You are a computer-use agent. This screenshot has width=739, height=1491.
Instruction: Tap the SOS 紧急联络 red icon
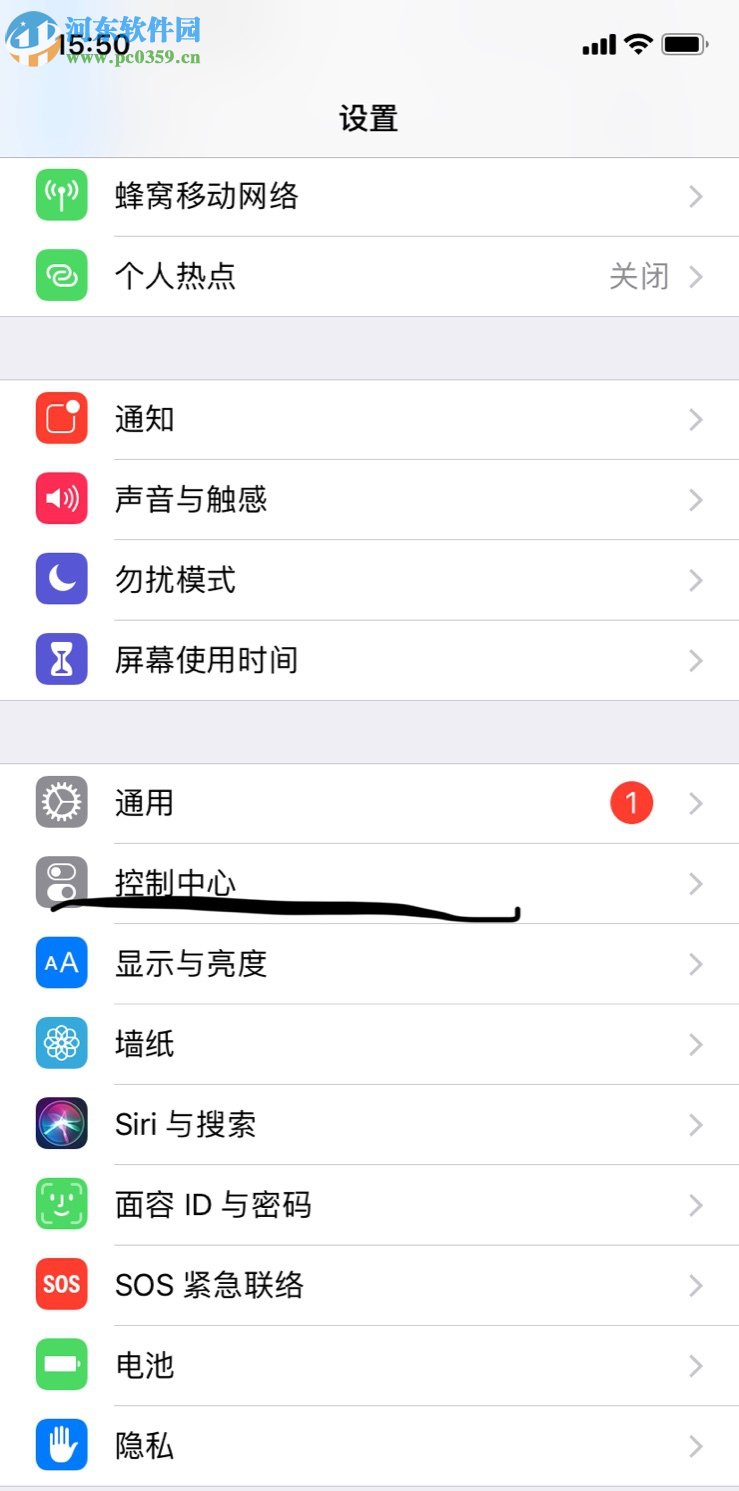pos(60,1285)
